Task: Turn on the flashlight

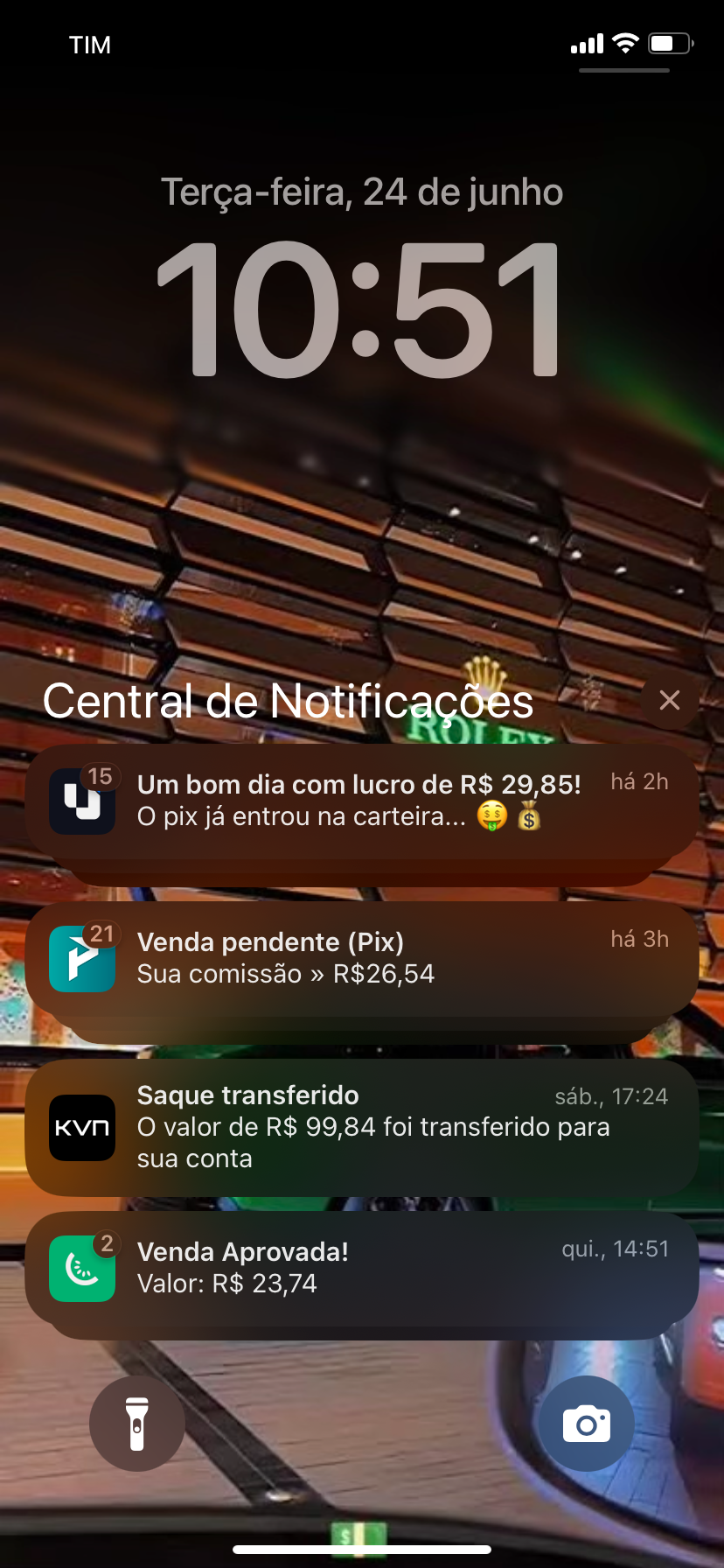Action: pos(137,1424)
